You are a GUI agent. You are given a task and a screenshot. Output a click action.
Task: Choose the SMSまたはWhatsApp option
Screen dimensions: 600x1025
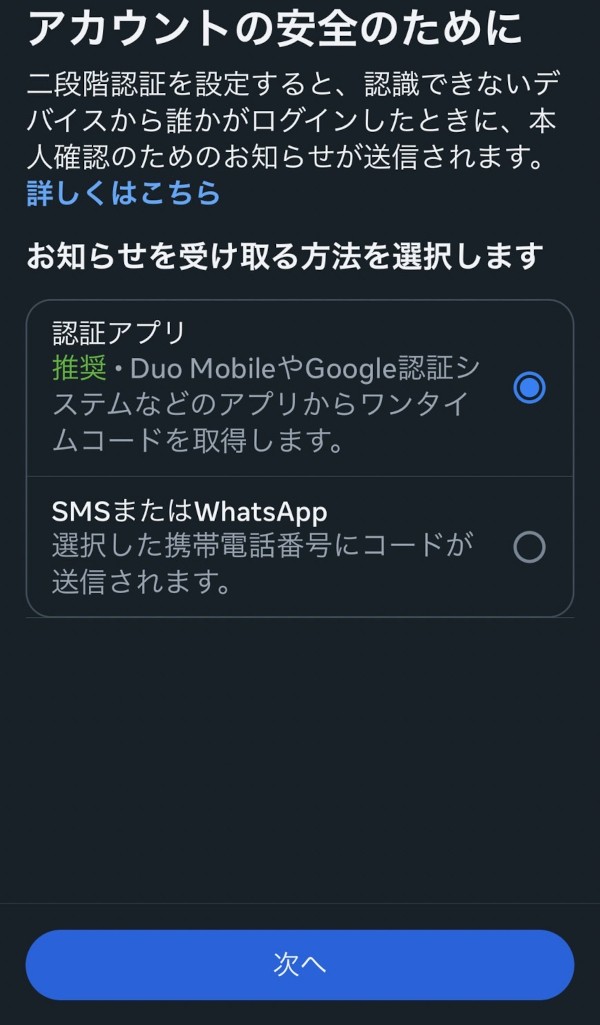(x=528, y=547)
